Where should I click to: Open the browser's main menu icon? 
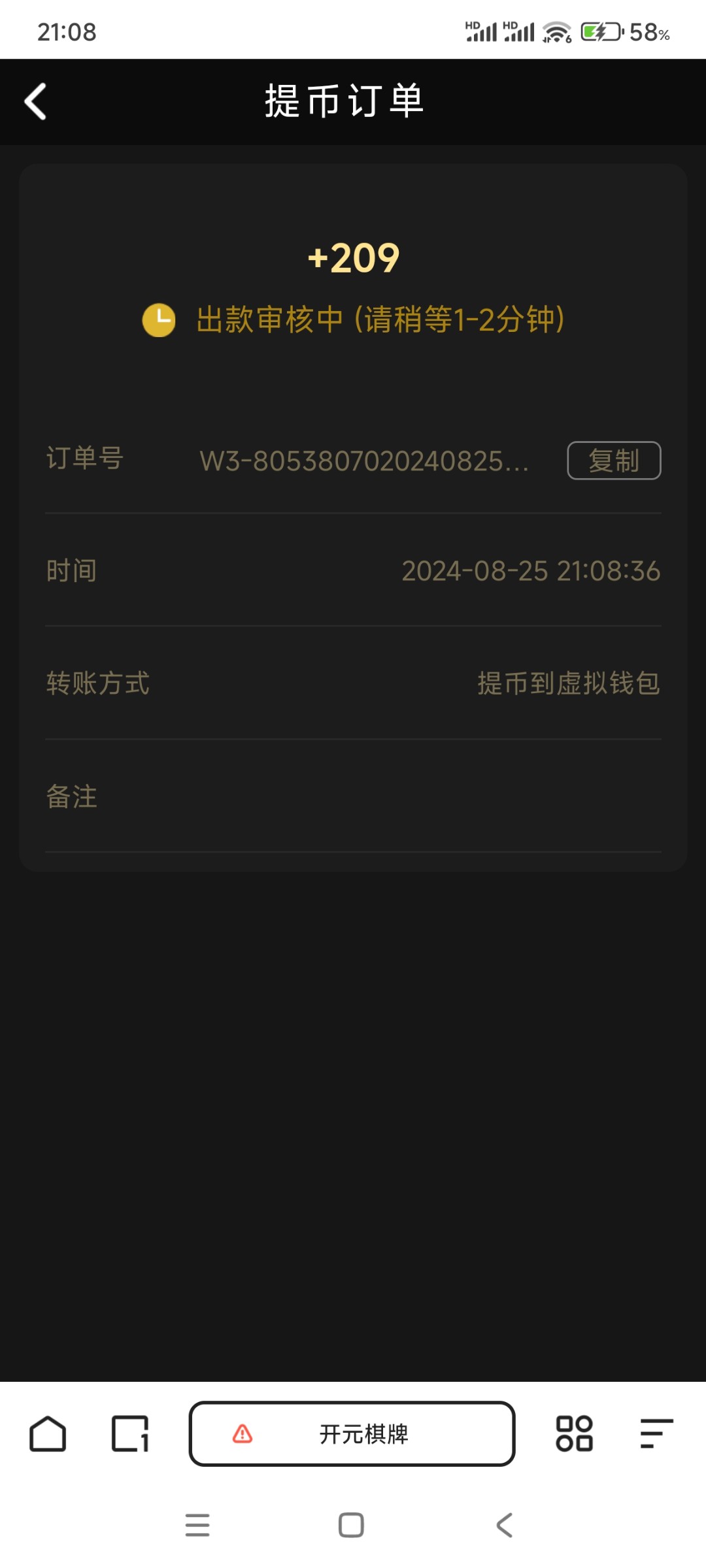tap(656, 1433)
